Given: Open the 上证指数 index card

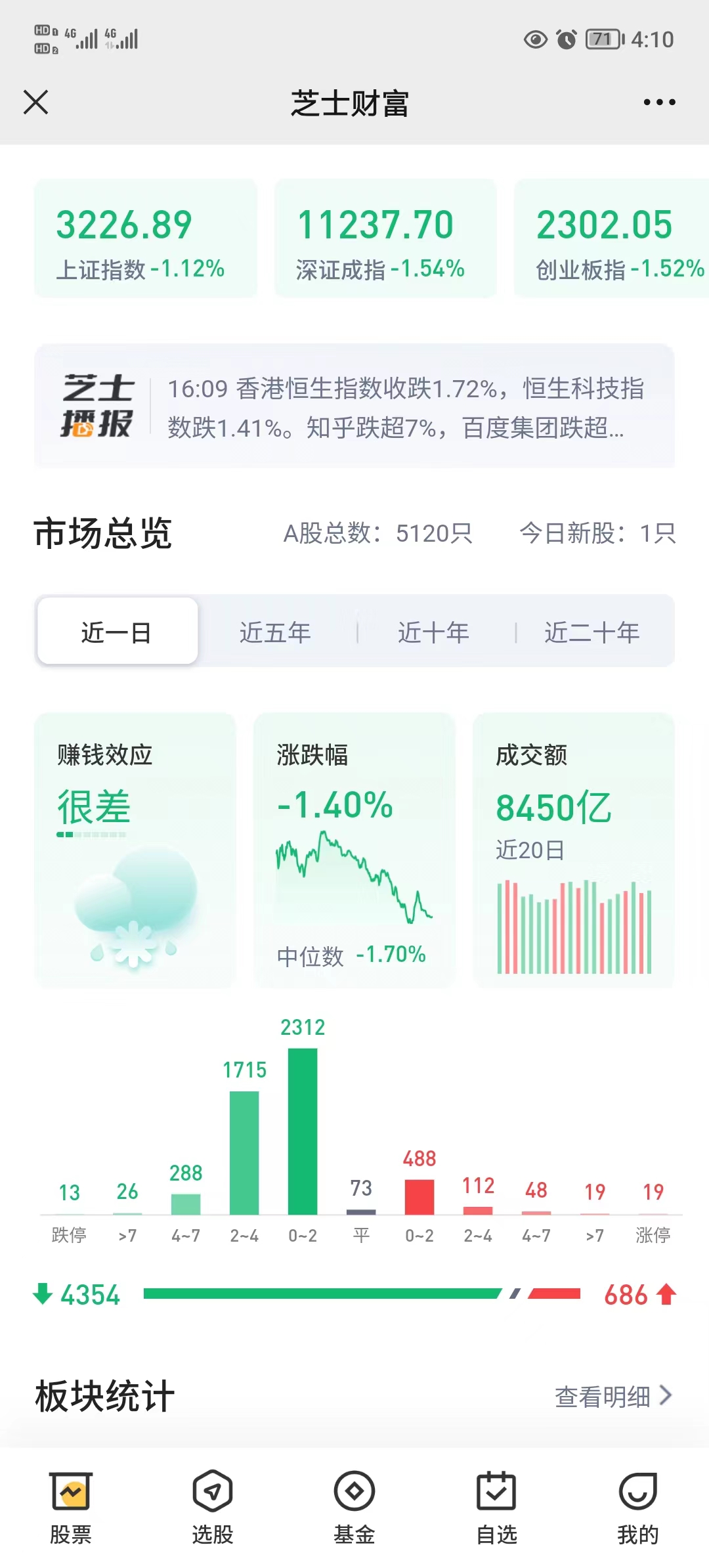Looking at the screenshot, I should click(x=145, y=238).
